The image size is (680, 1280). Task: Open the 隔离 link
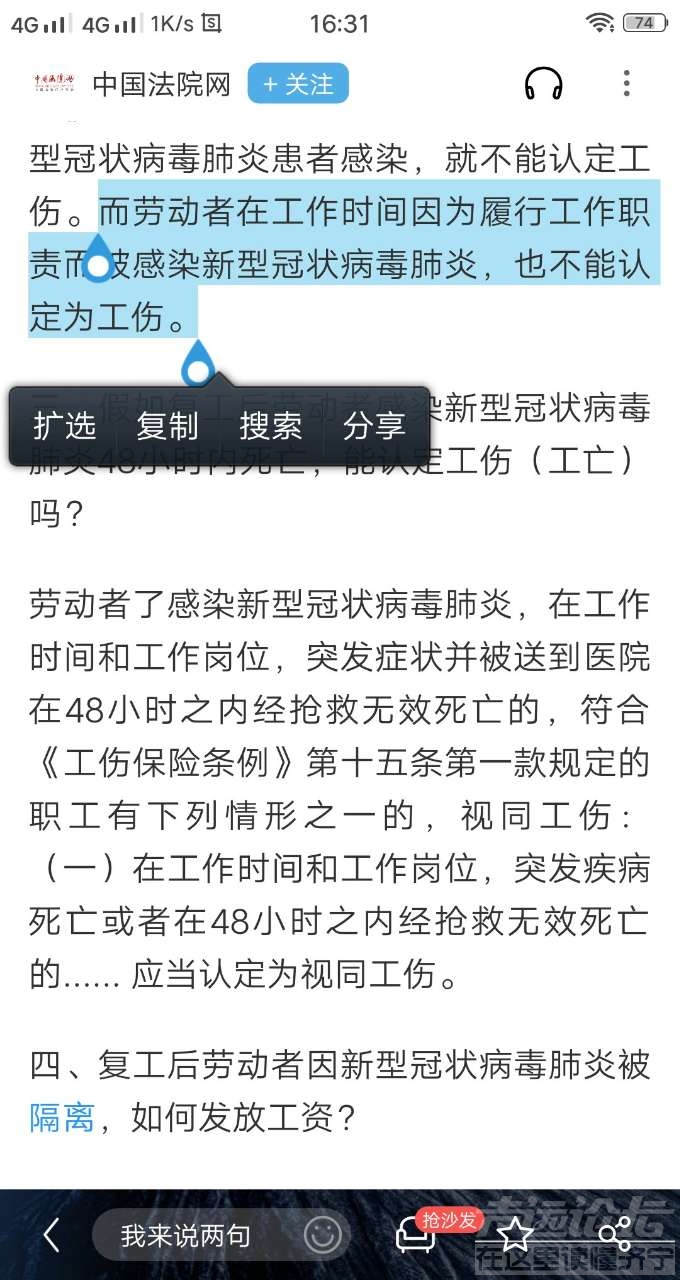click(62, 1116)
